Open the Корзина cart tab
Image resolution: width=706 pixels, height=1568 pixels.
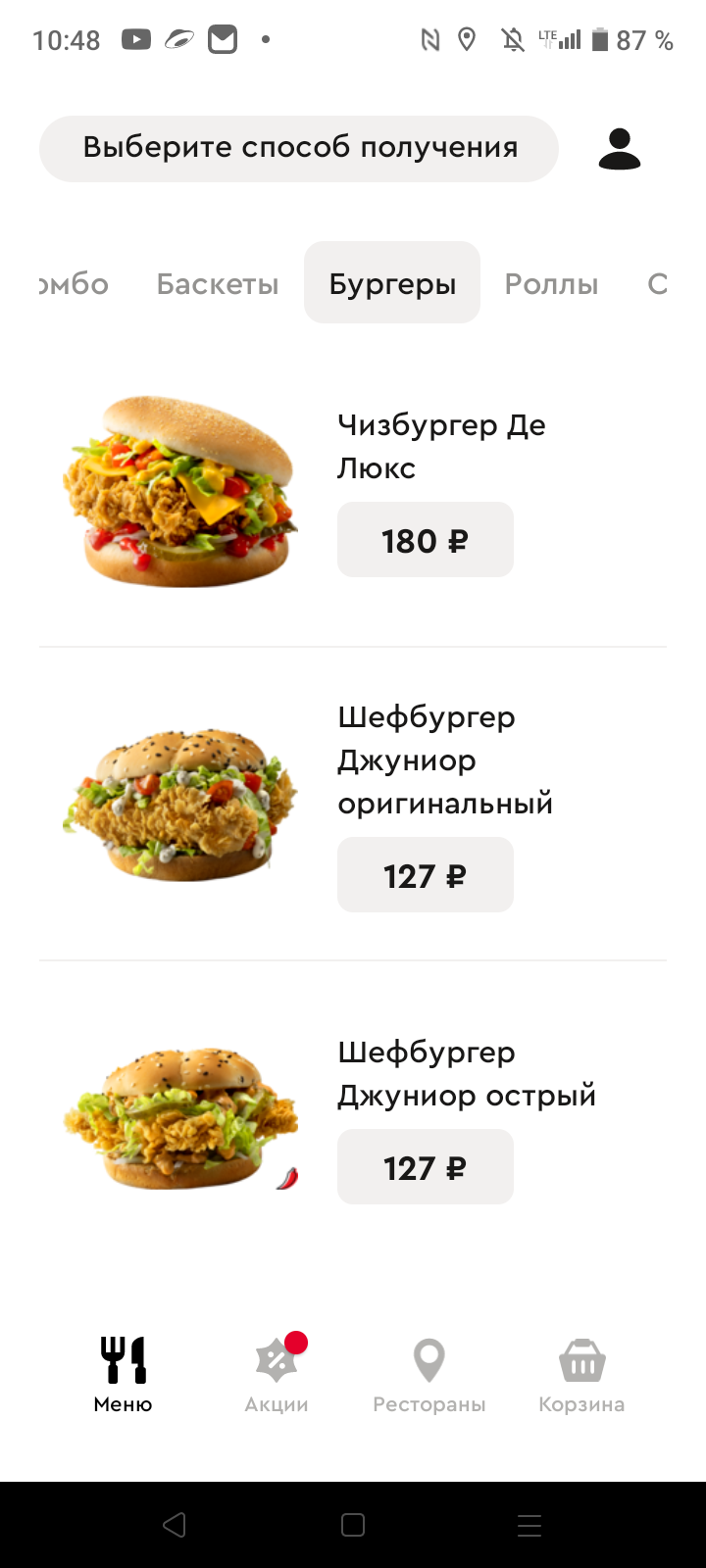point(581,1374)
